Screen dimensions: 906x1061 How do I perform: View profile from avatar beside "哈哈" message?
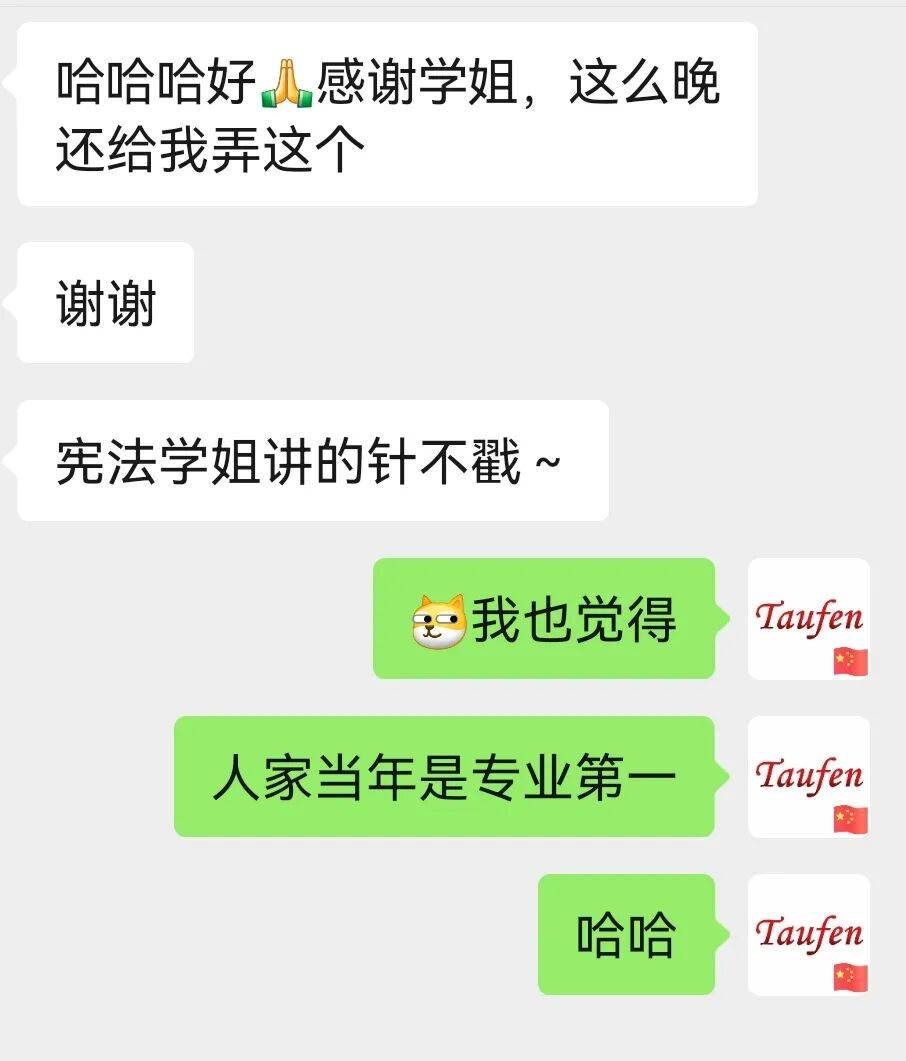tap(808, 934)
